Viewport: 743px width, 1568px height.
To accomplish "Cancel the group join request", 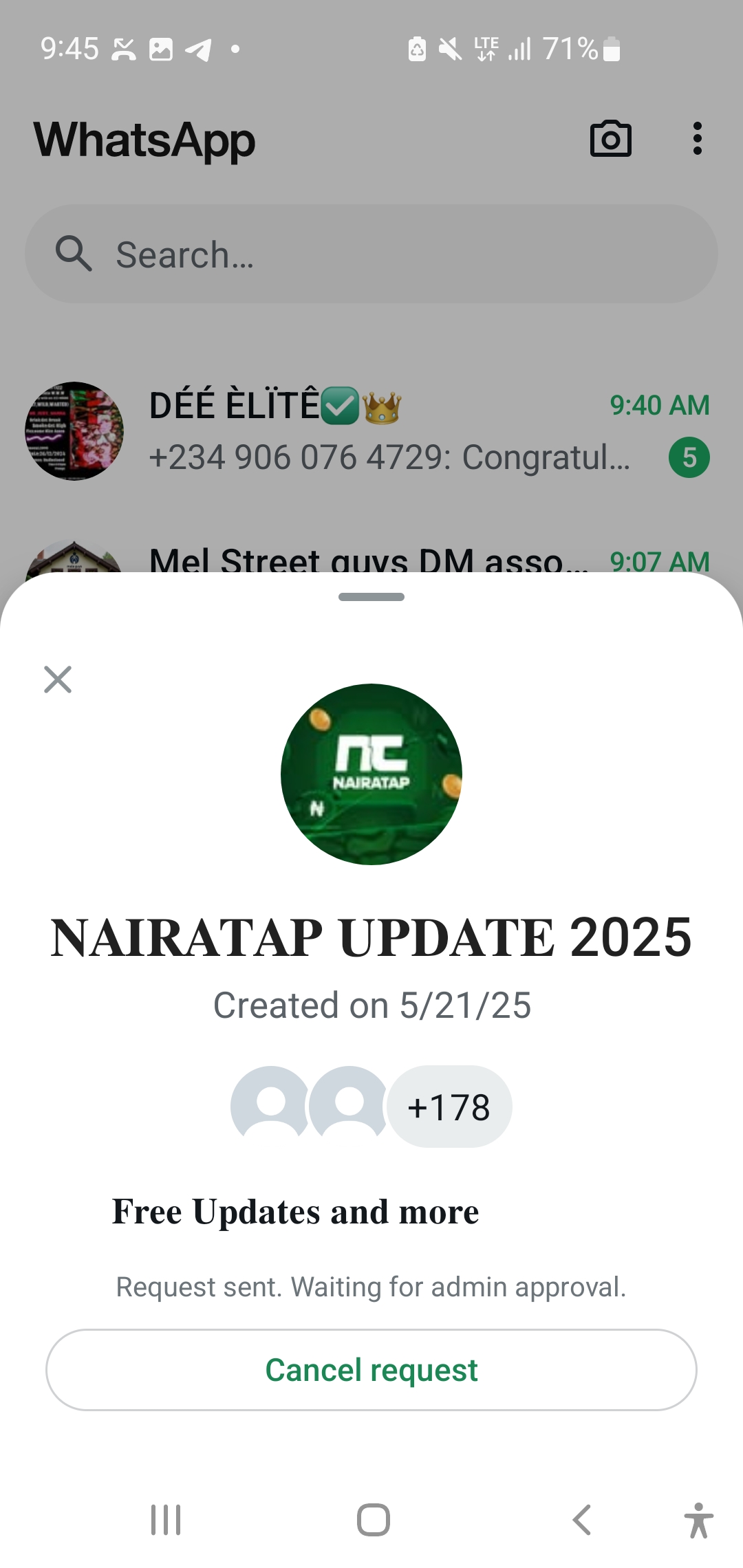I will (x=371, y=1370).
